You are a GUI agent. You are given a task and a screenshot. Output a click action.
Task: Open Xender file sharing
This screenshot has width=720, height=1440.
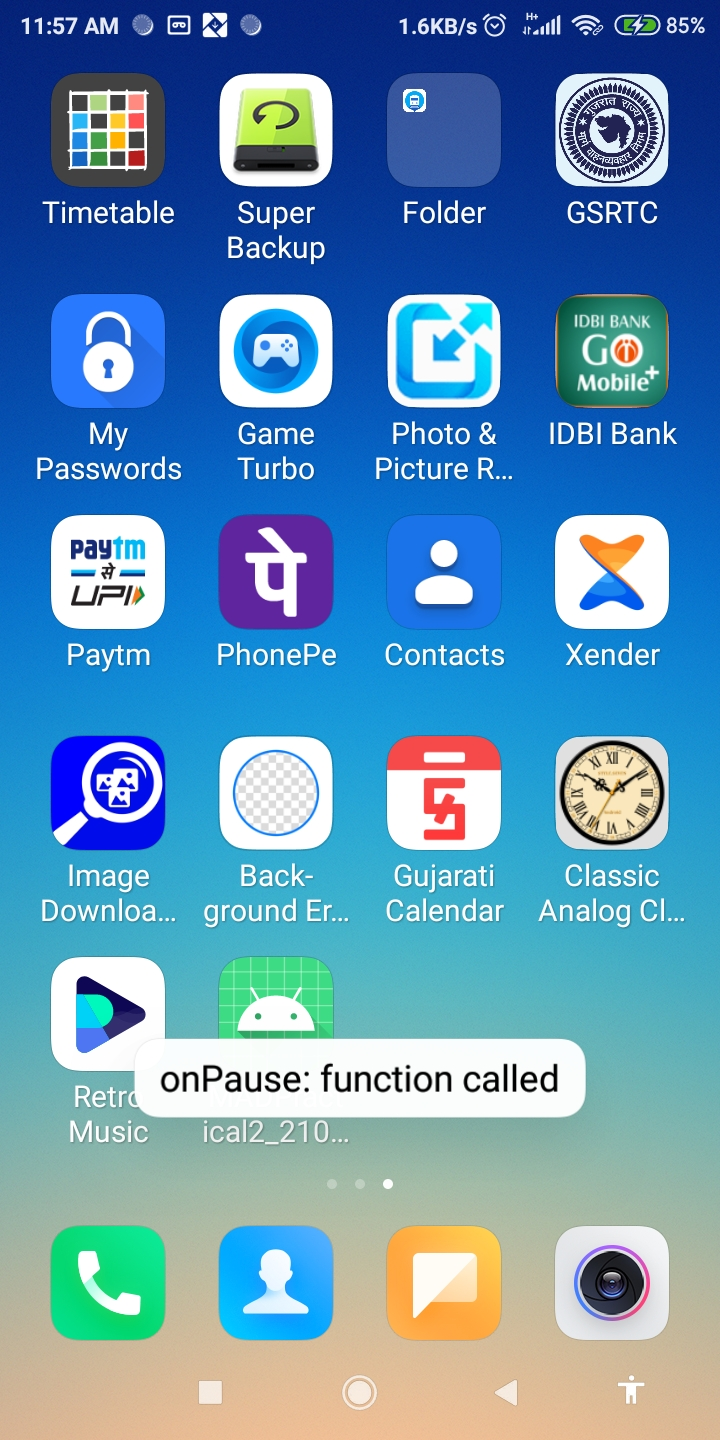point(612,571)
